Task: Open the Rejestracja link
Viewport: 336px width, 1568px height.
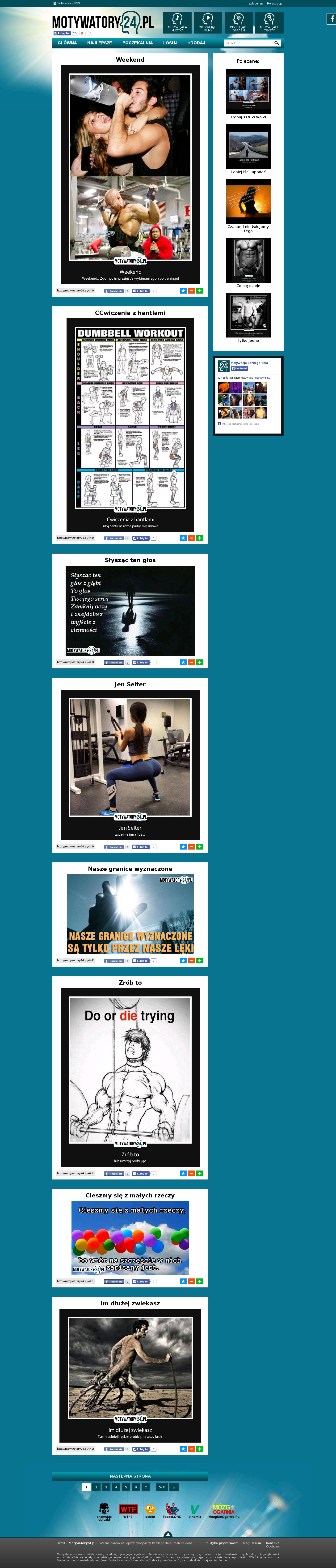Action: coord(275,3)
